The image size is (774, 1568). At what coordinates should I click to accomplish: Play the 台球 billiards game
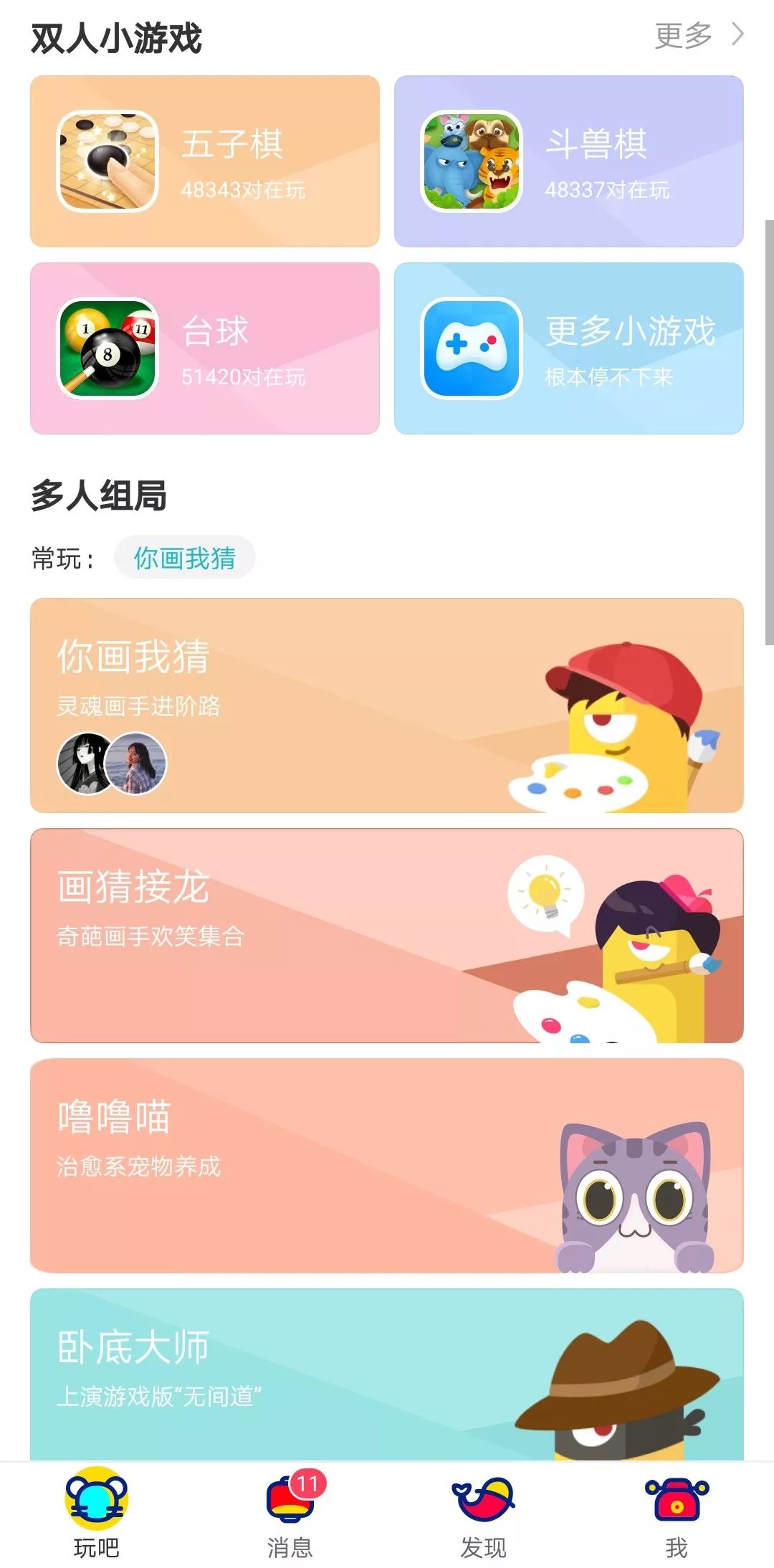[205, 348]
